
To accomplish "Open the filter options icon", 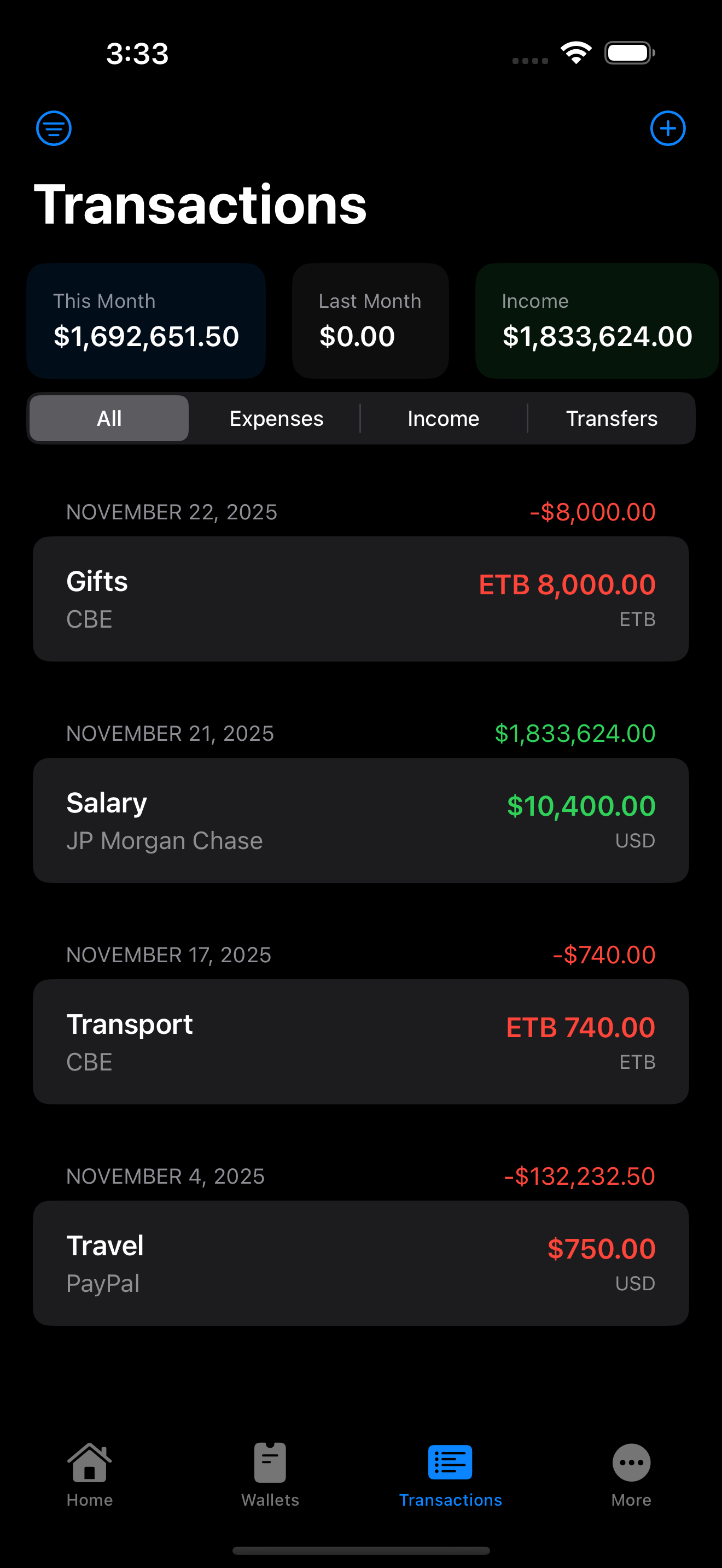I will (x=54, y=128).
